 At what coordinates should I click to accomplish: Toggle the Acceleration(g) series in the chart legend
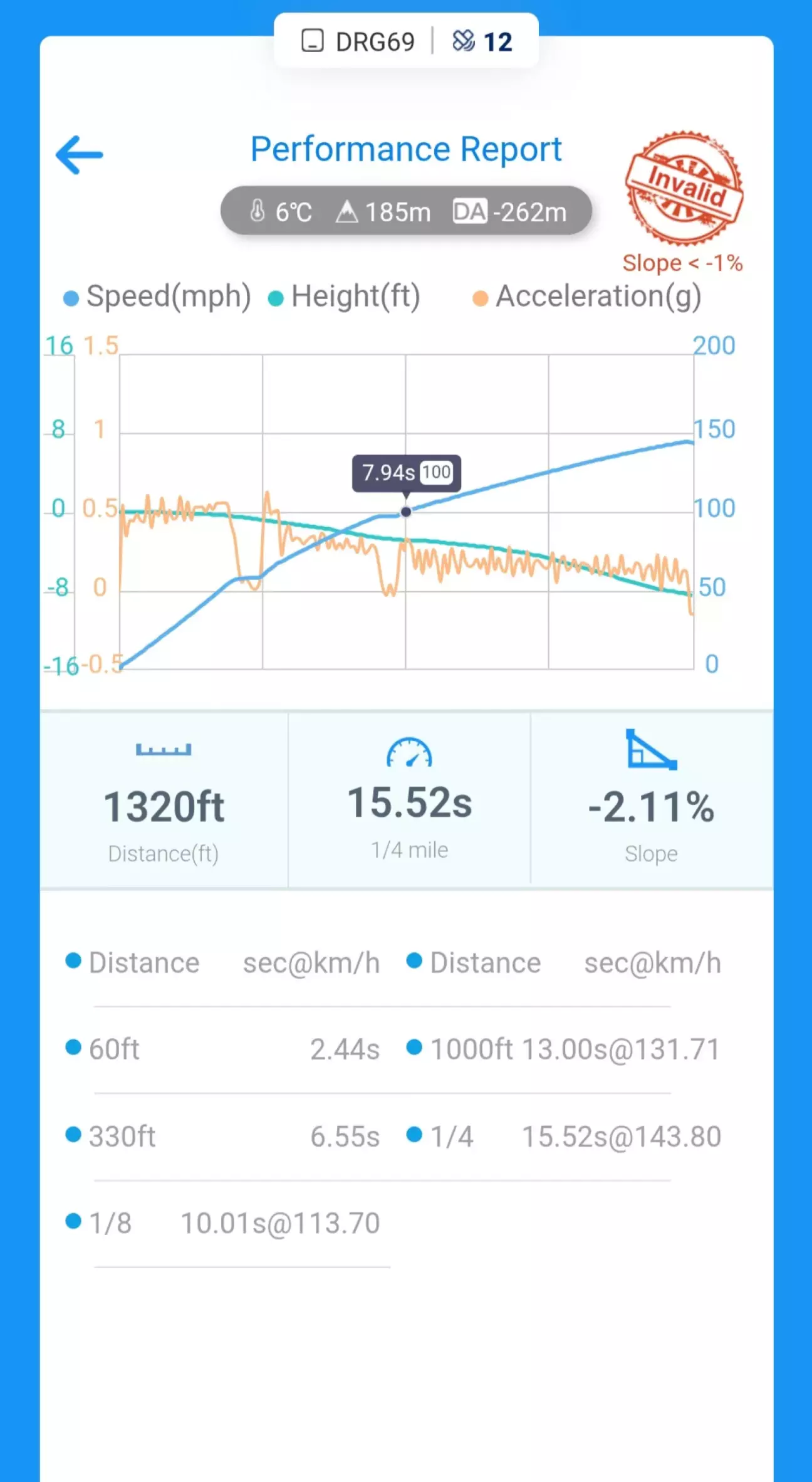pos(587,297)
